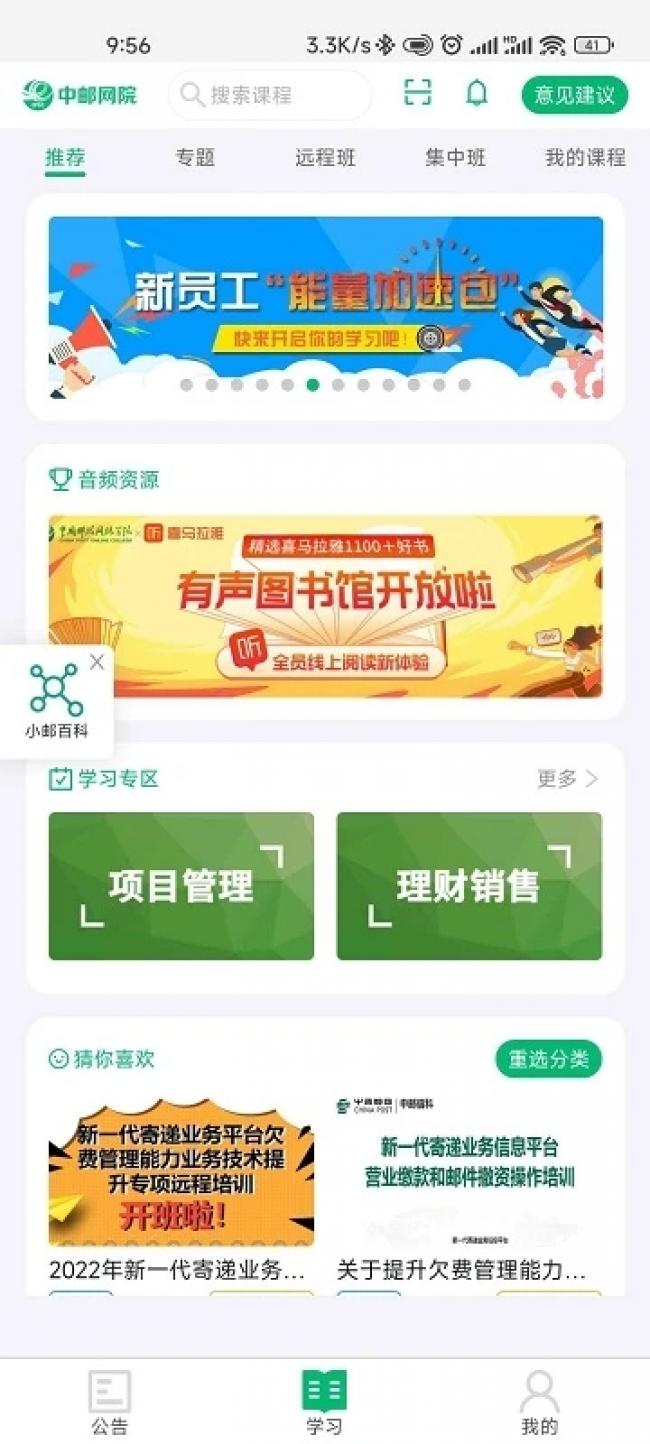The height and width of the screenshot is (1444, 650).
Task: Tap the 搜索课程 search box
Action: click(268, 95)
